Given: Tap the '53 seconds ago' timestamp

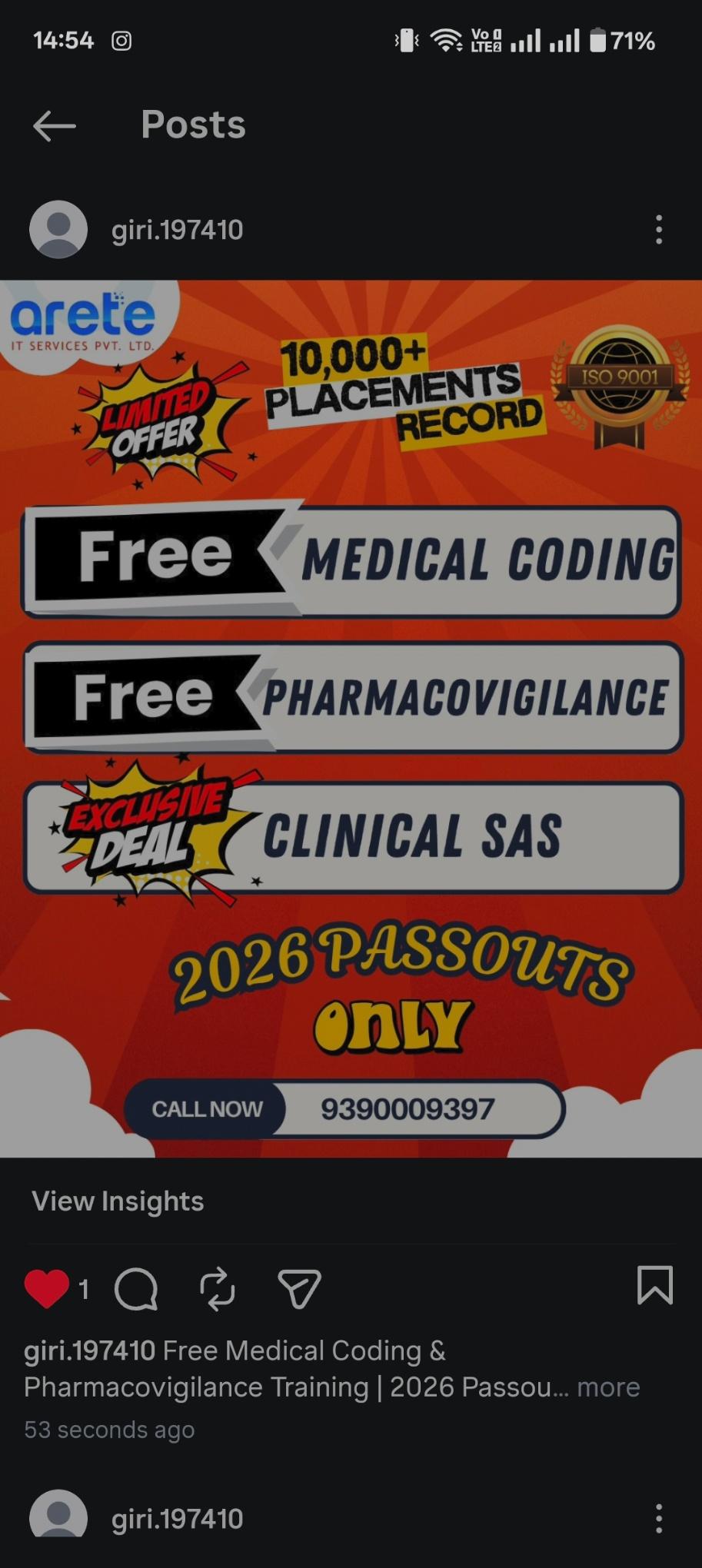Looking at the screenshot, I should point(109,1430).
